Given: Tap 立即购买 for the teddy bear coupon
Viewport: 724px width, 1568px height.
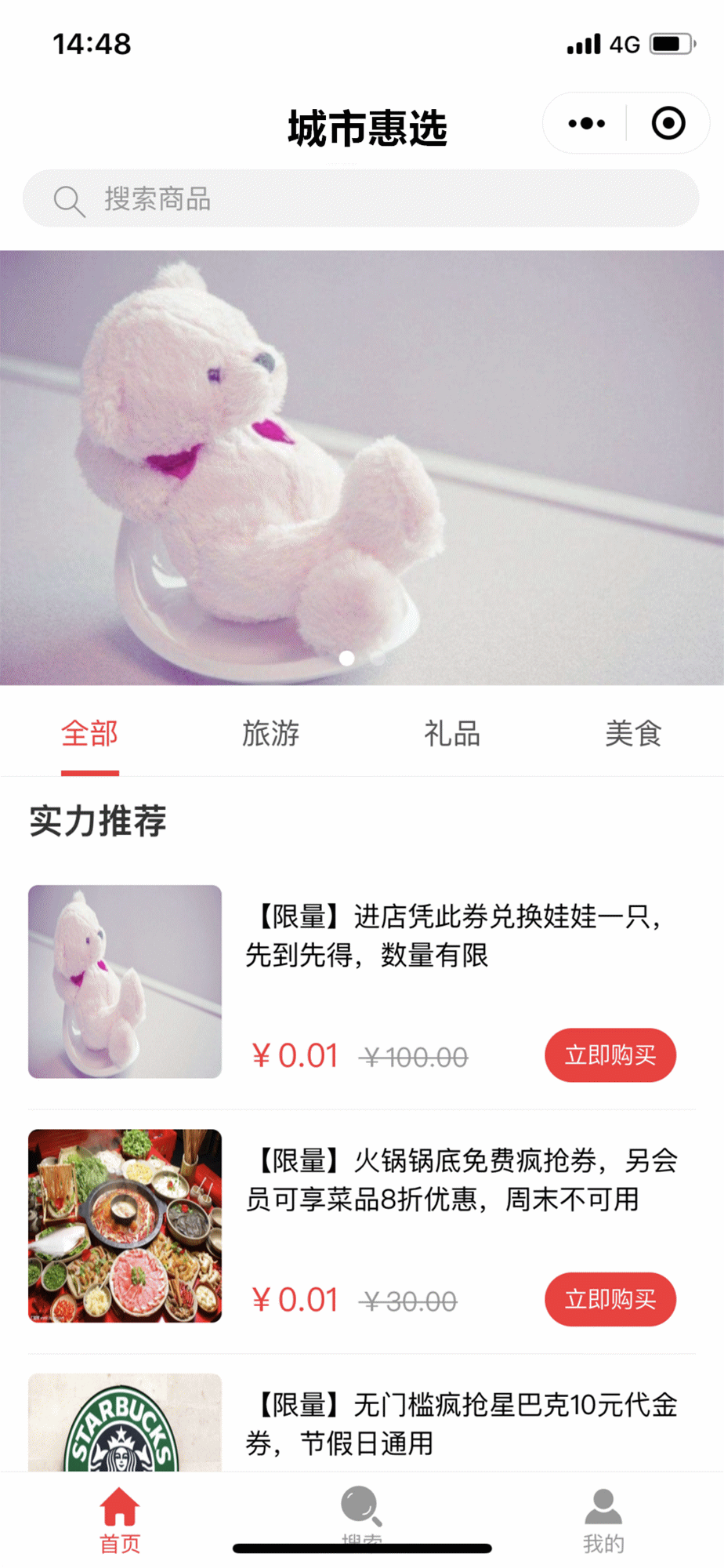Looking at the screenshot, I should pyautogui.click(x=610, y=1055).
